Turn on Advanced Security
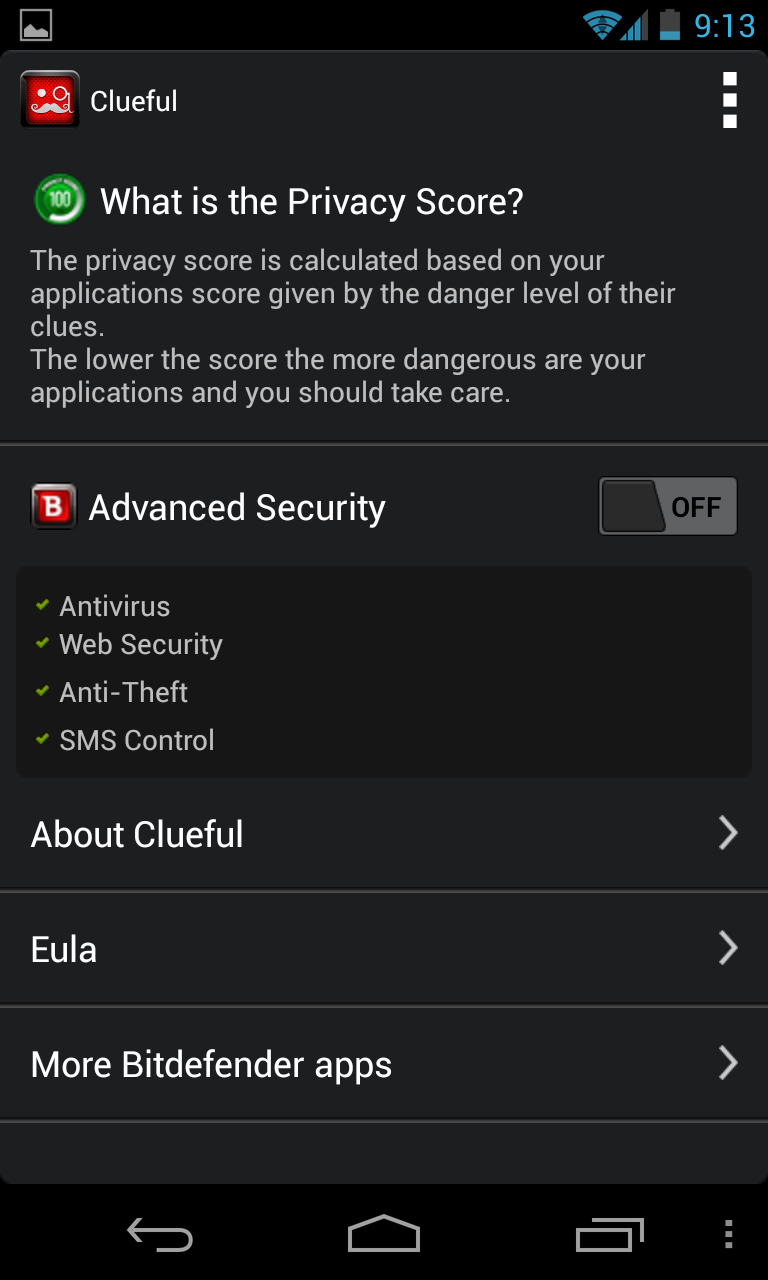 pos(667,507)
